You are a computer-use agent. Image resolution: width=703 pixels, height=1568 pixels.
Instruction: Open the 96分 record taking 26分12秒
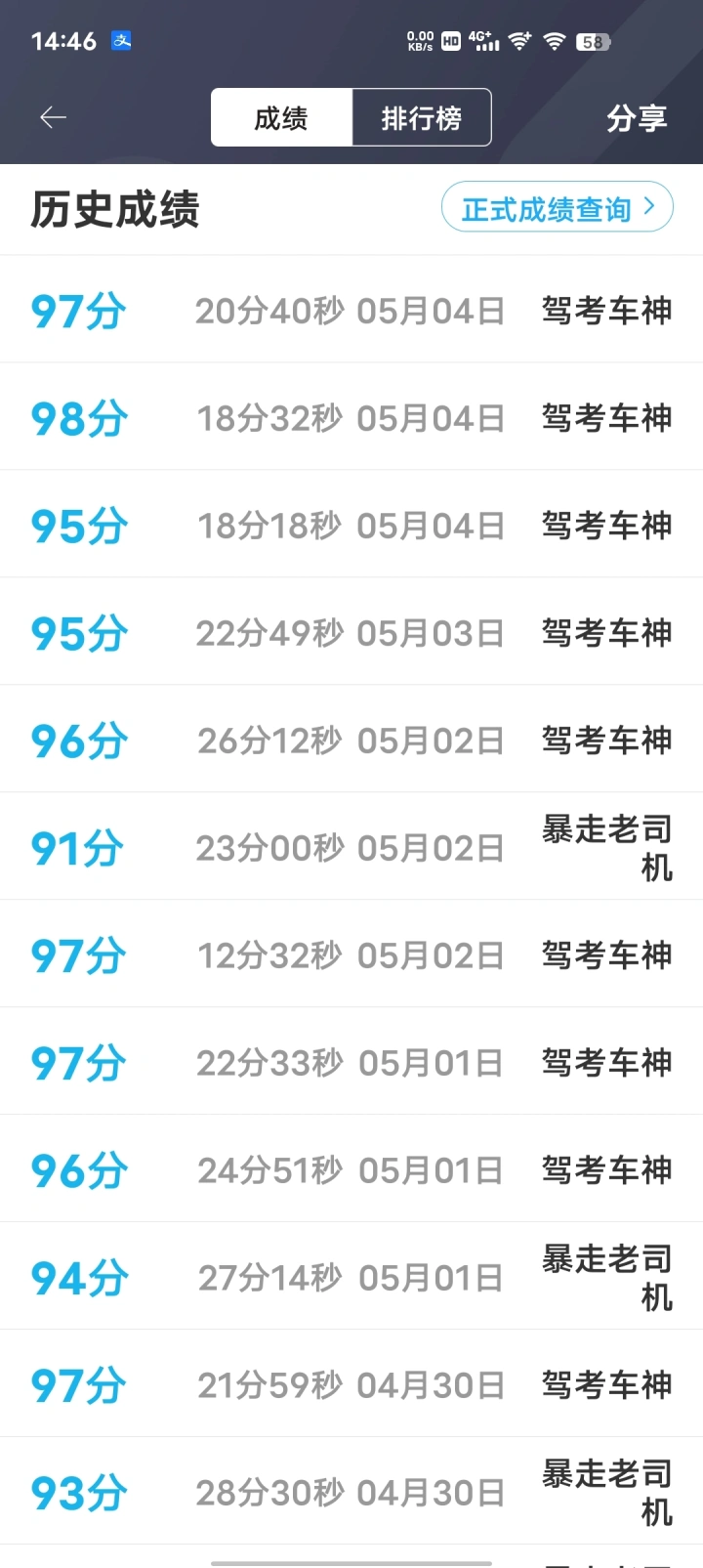point(351,741)
